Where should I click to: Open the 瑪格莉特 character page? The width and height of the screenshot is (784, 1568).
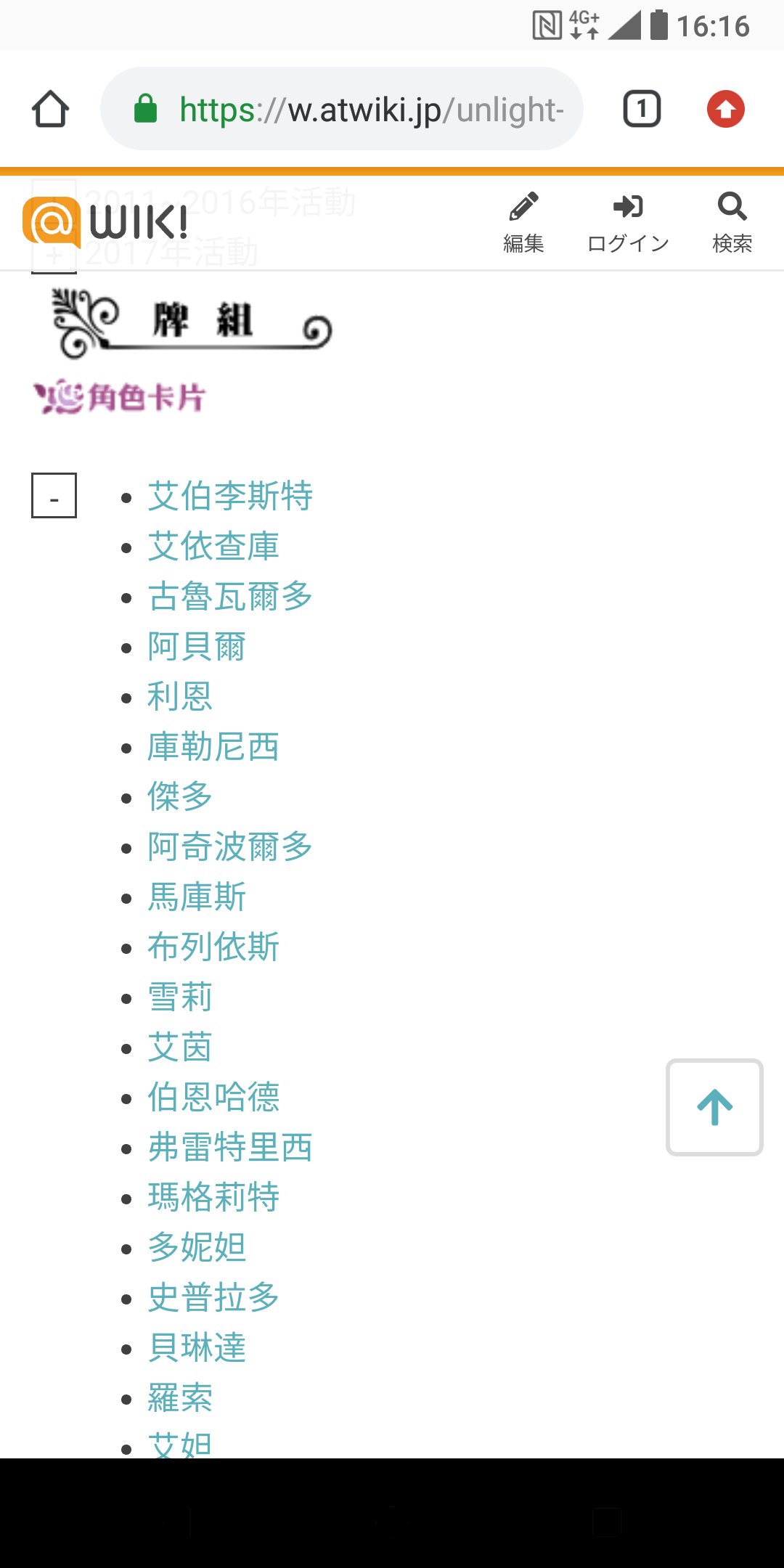click(x=213, y=1198)
